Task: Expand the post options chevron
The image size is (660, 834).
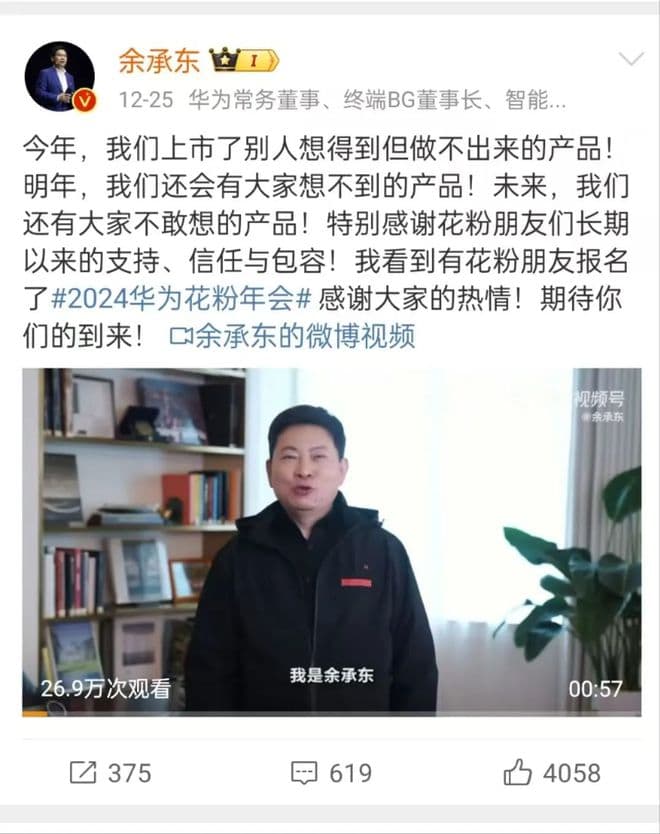Action: click(x=630, y=59)
